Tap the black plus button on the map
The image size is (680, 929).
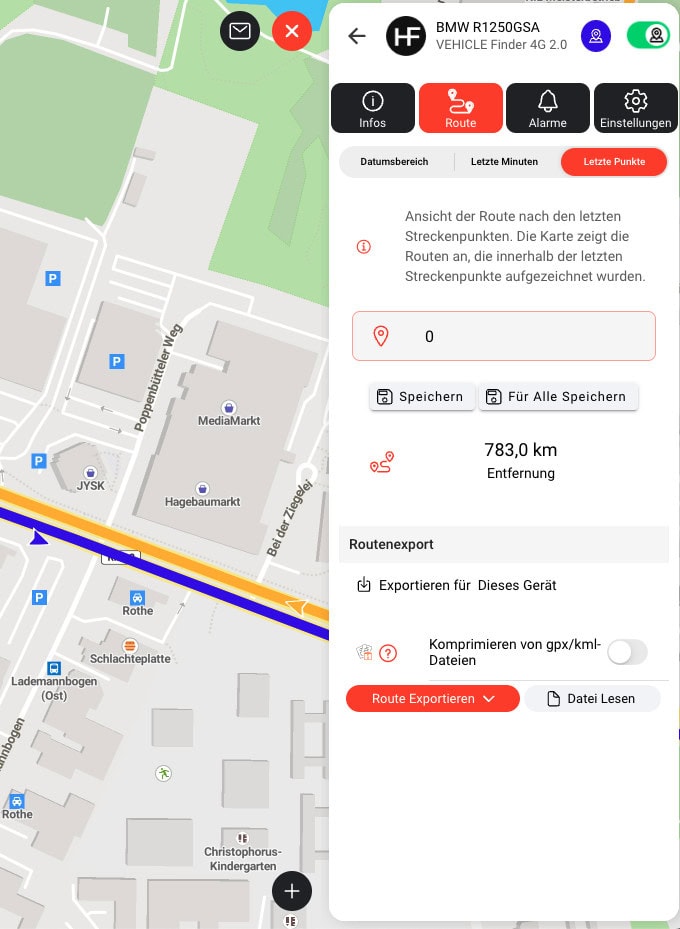tap(292, 890)
